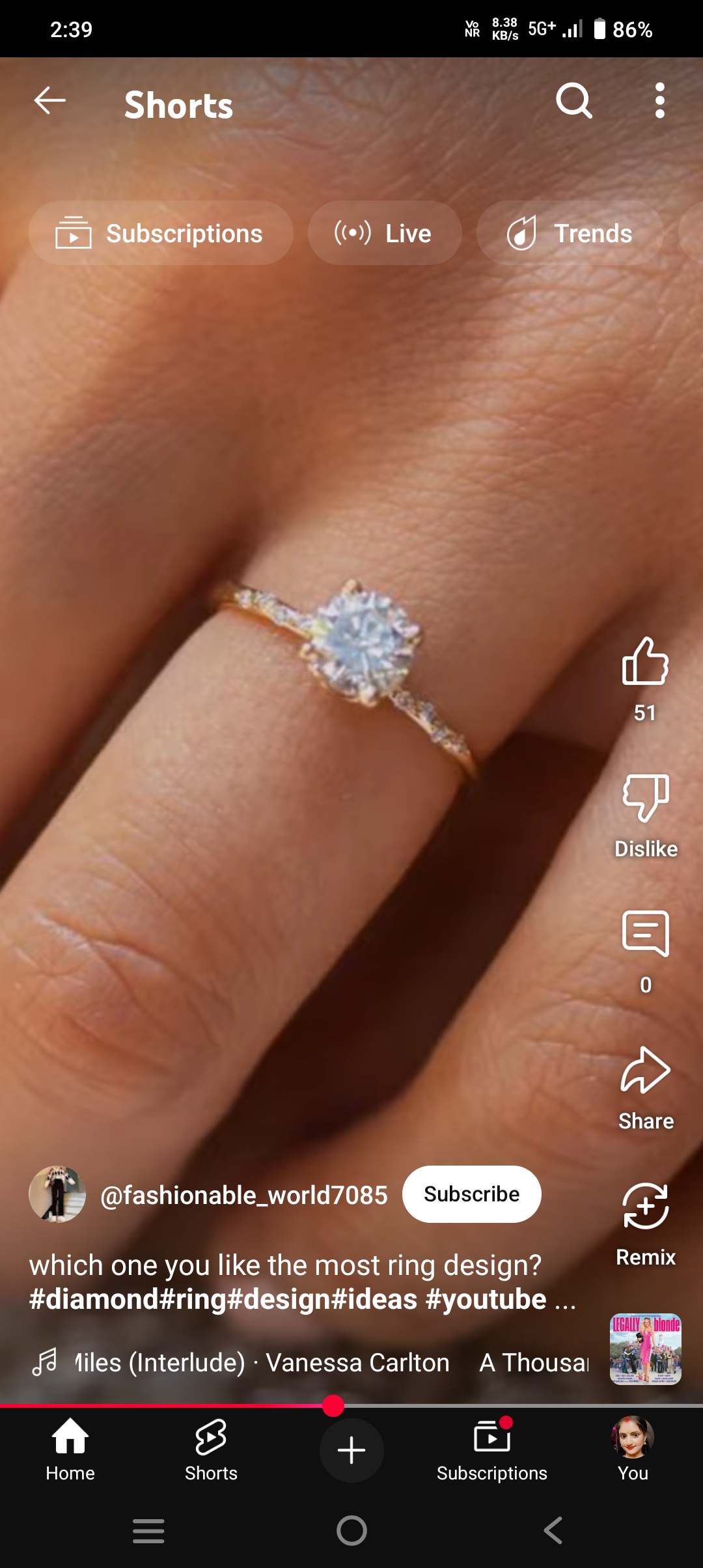Go back using the top arrow
Image resolution: width=703 pixels, height=1568 pixels.
coord(49,101)
